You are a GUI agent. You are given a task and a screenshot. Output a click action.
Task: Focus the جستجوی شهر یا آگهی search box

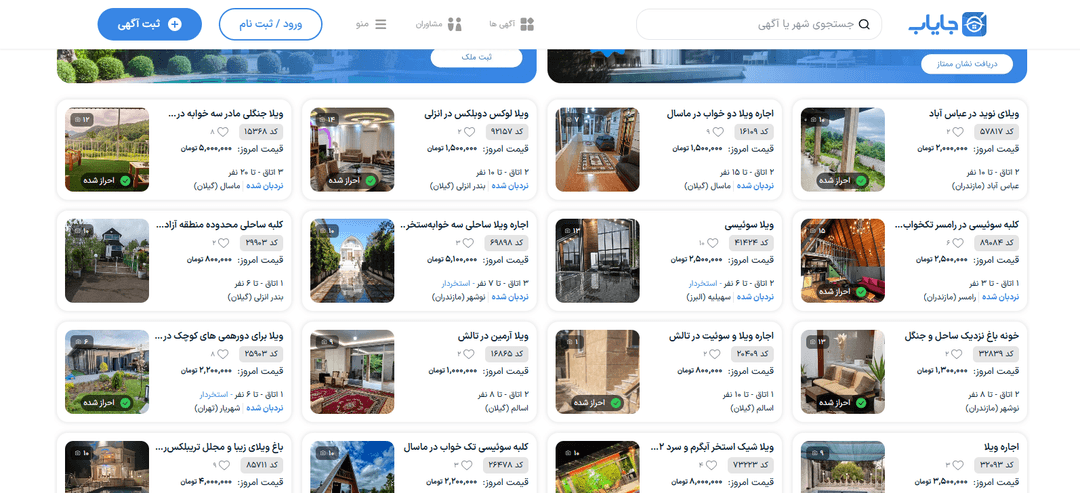pyautogui.click(x=760, y=24)
